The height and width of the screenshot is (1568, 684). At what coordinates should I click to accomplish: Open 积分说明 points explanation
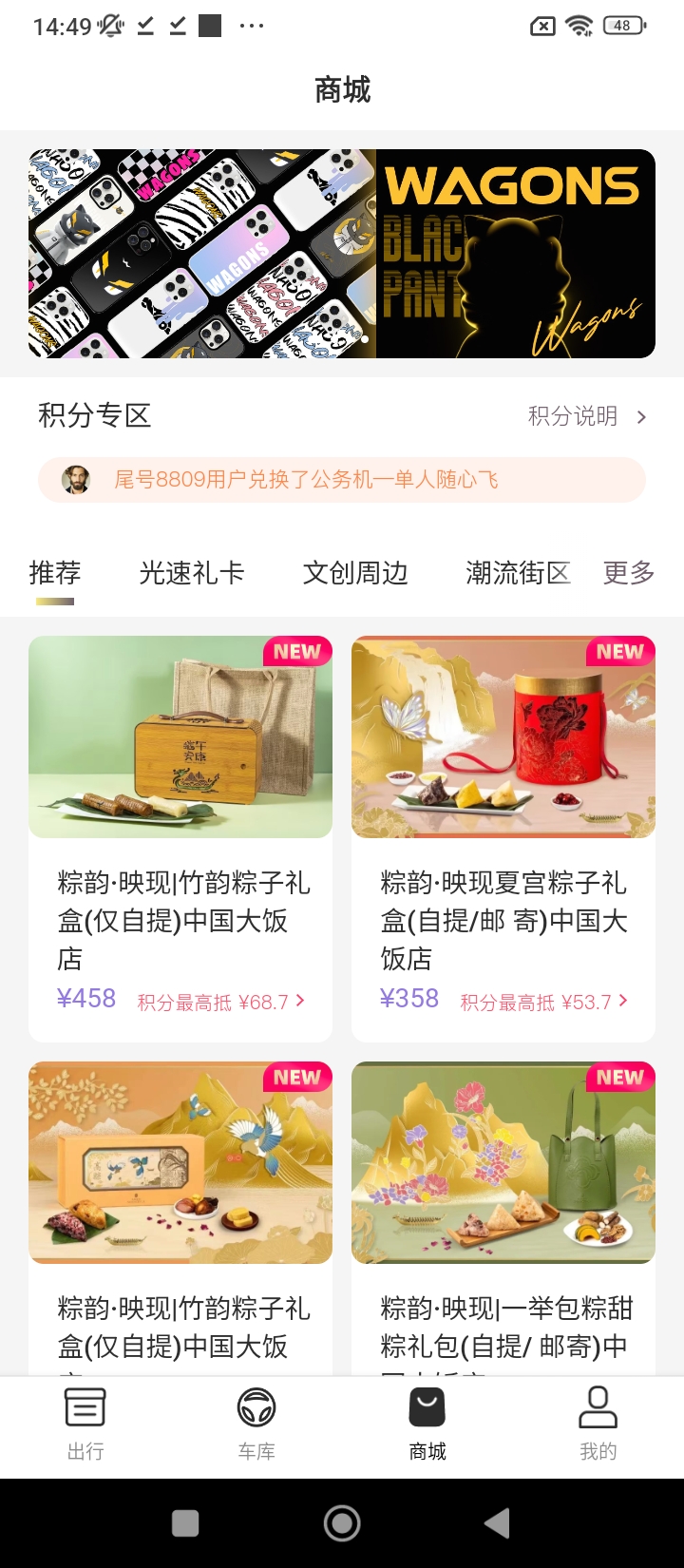coord(586,416)
